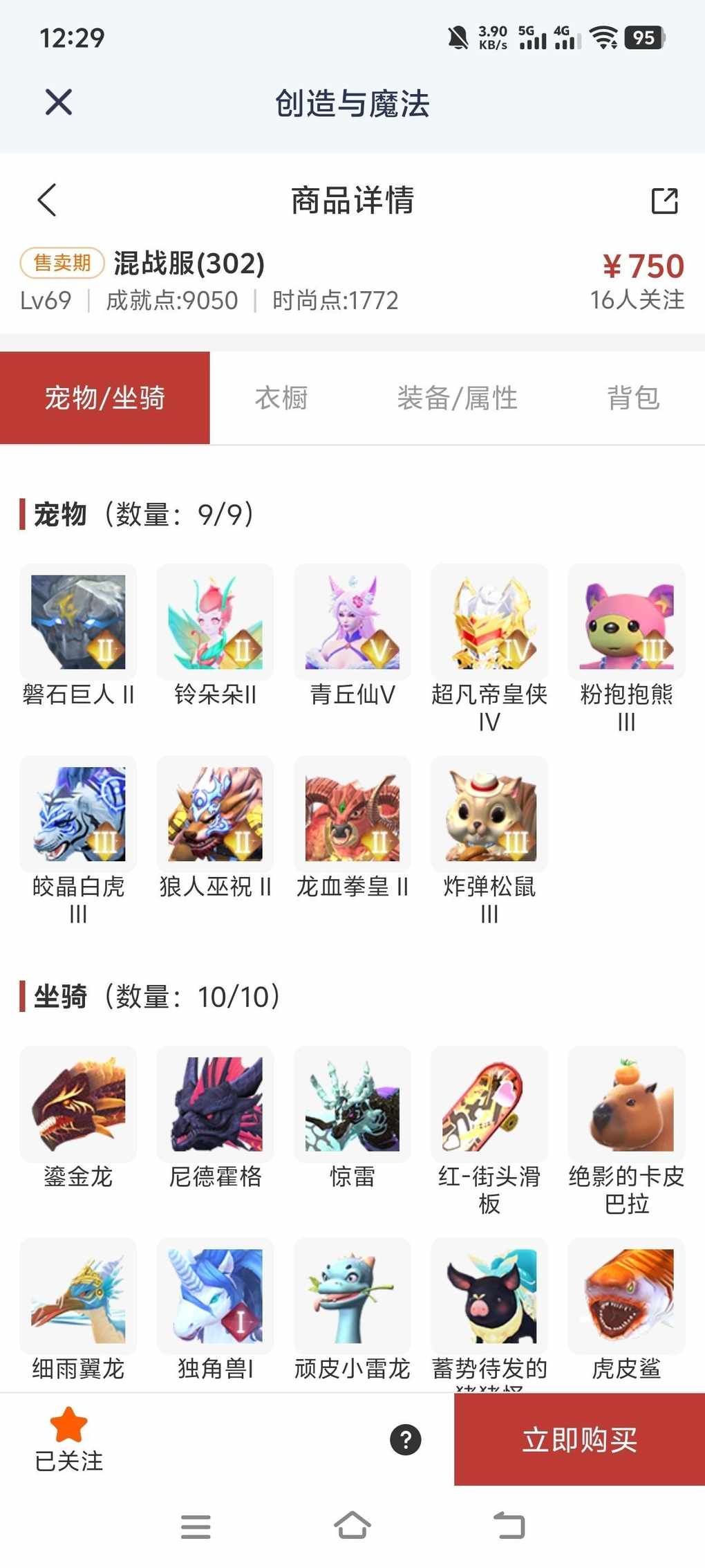Viewport: 705px width, 1568px height.
Task: Open the help question mark icon
Action: point(406,1440)
